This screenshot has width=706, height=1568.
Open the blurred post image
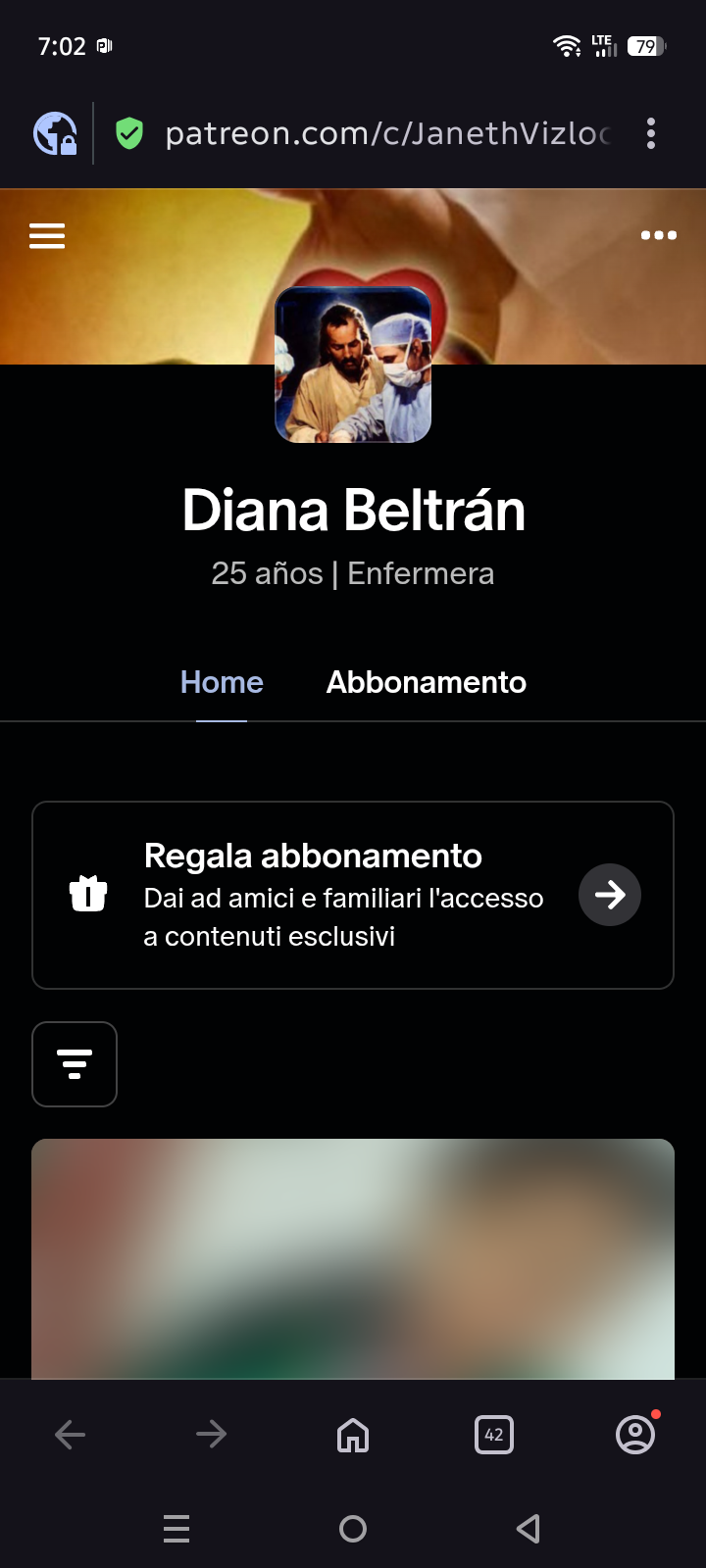353,1259
